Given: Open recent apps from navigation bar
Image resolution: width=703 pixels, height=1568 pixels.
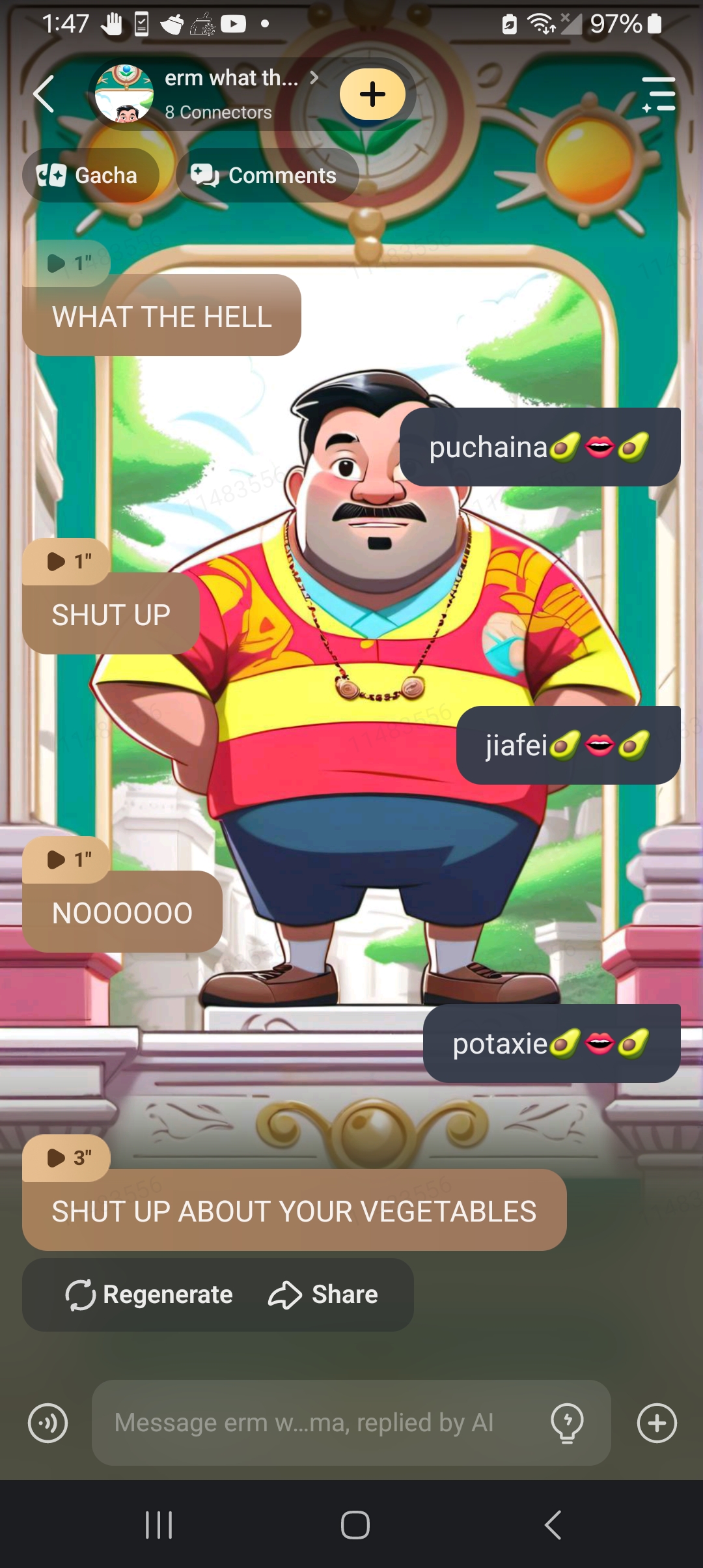Looking at the screenshot, I should click(x=159, y=1525).
